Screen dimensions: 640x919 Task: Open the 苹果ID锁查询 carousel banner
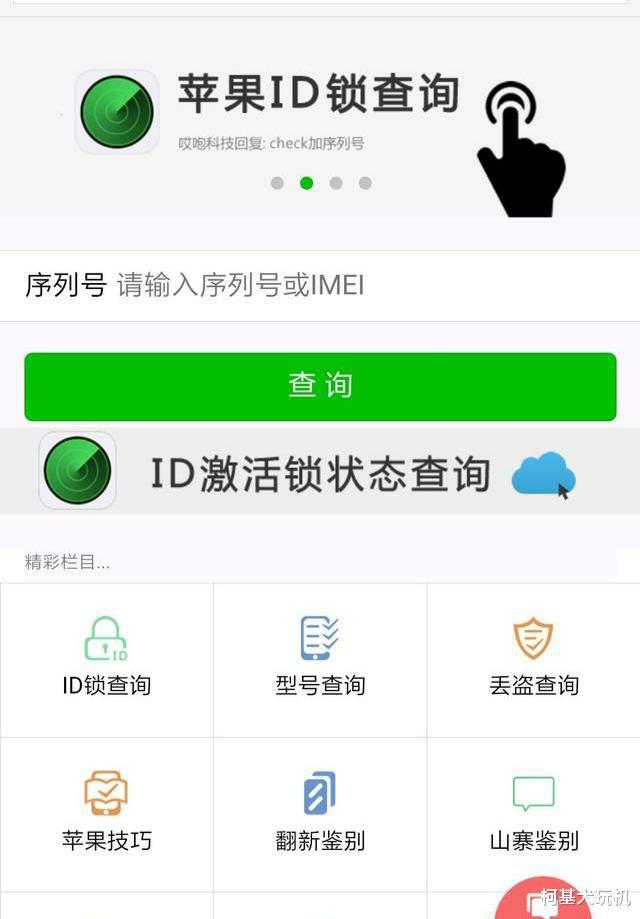(x=318, y=115)
